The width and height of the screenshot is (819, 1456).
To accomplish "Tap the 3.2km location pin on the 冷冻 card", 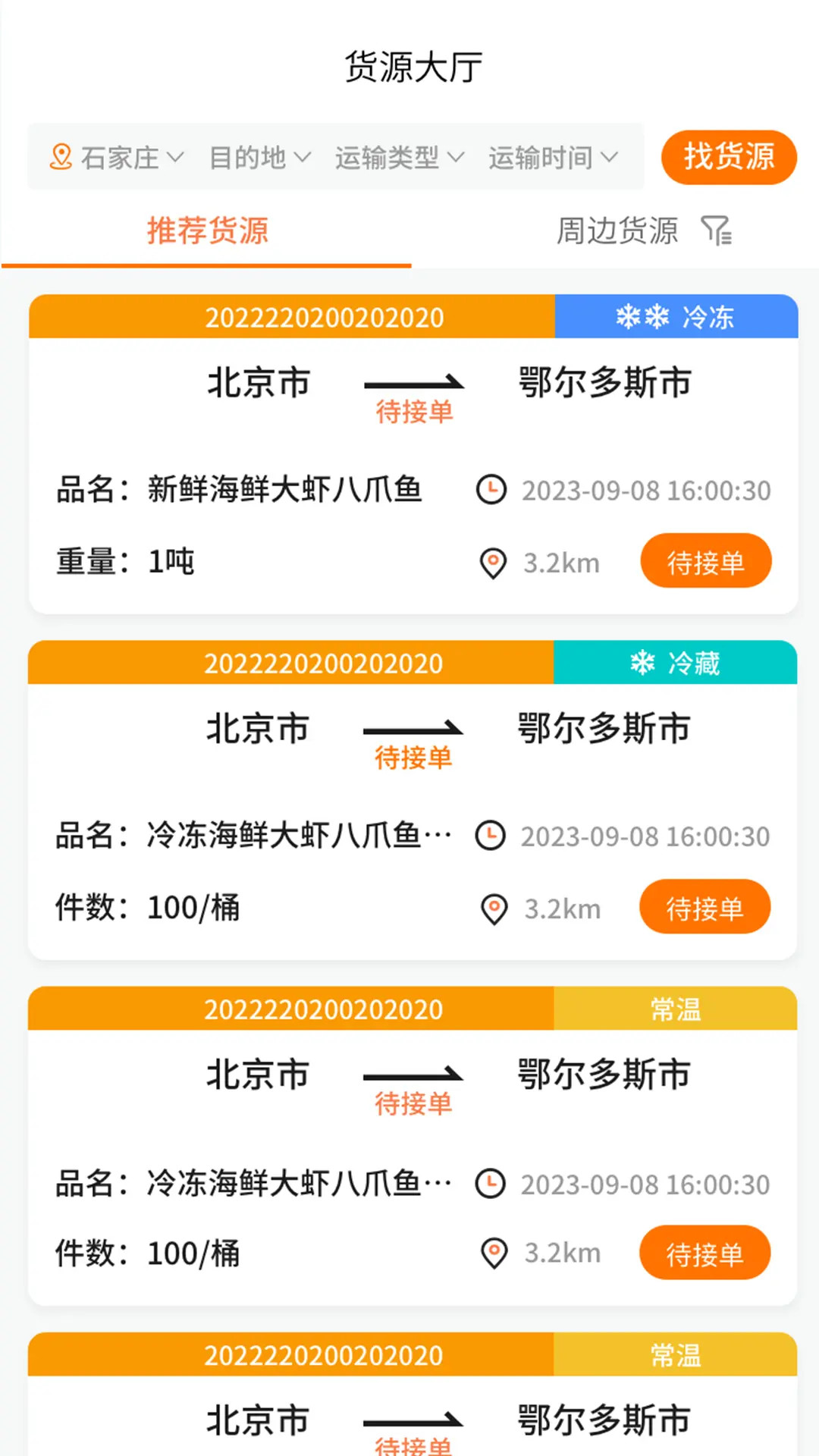I will pyautogui.click(x=494, y=563).
